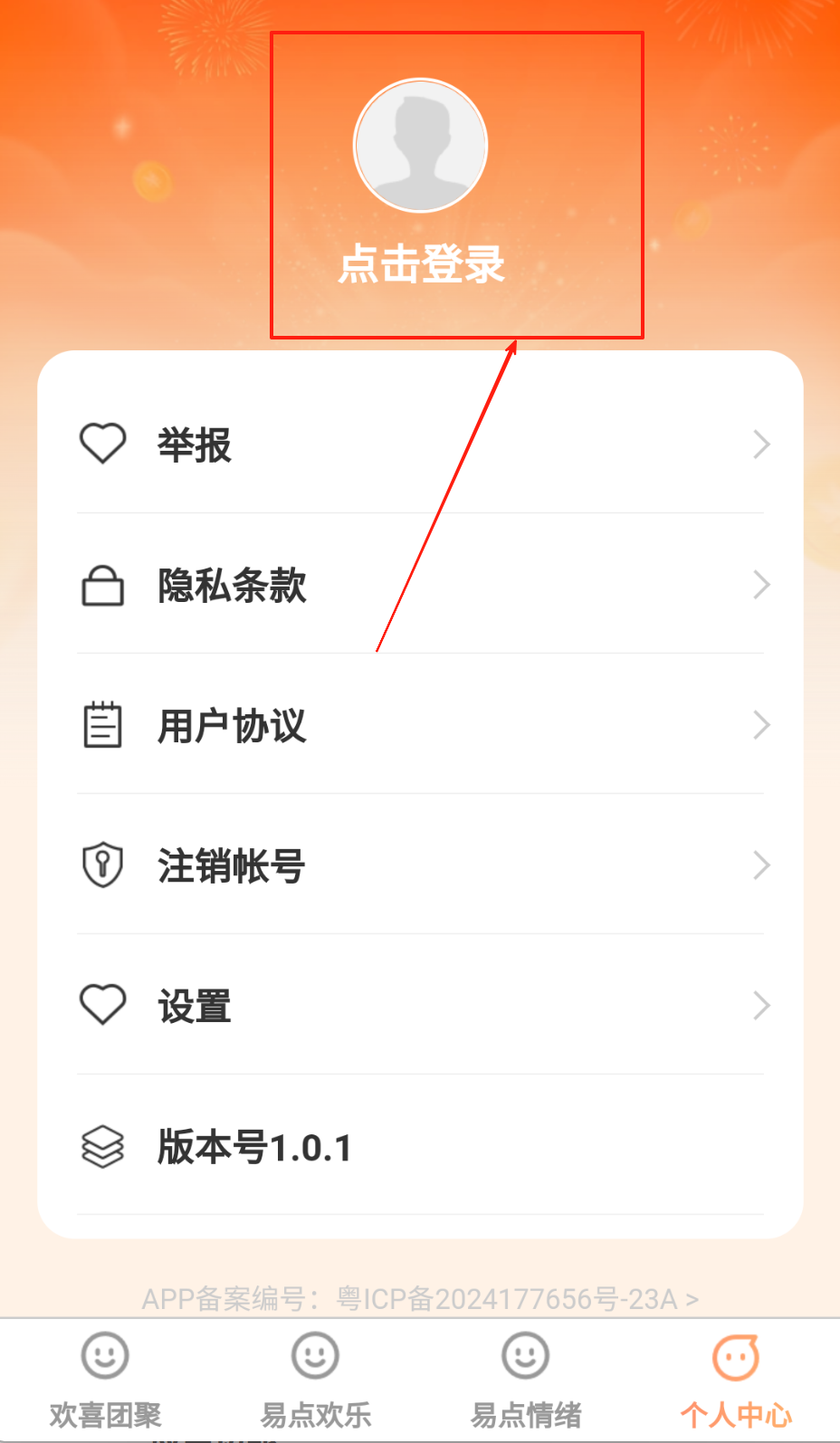
Task: Tap the default profile avatar
Action: [420, 146]
